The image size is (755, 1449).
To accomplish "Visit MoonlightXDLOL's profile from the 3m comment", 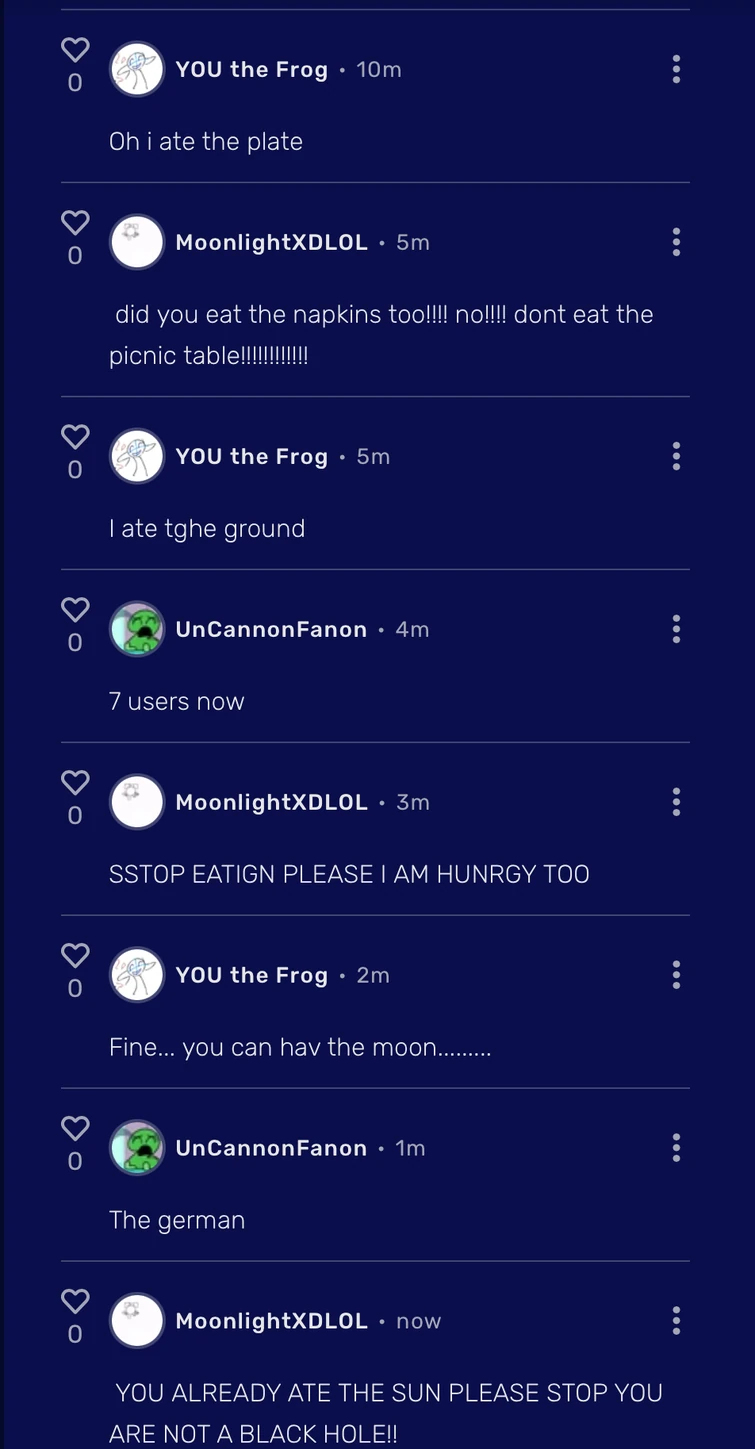I will pyautogui.click(x=271, y=802).
